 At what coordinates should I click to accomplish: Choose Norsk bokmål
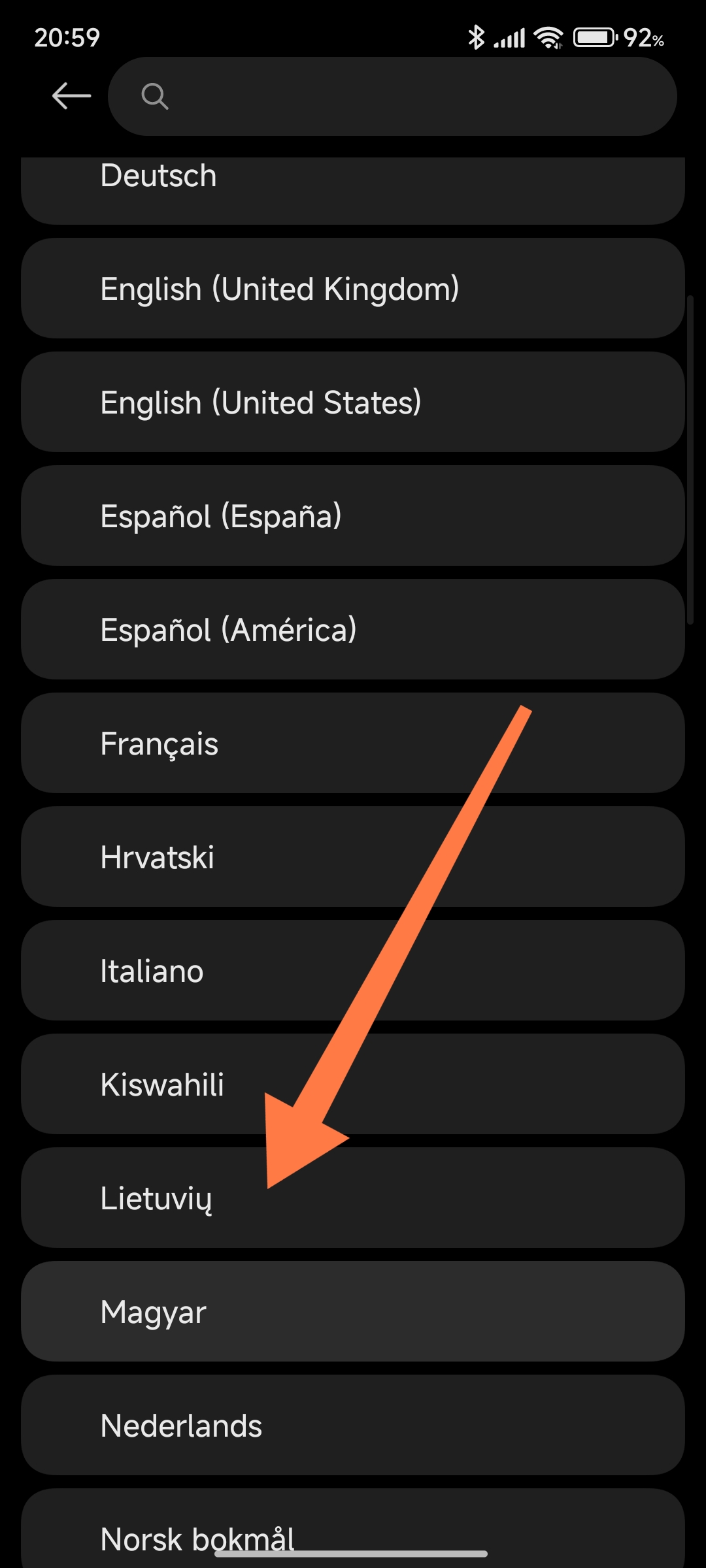[353, 1529]
